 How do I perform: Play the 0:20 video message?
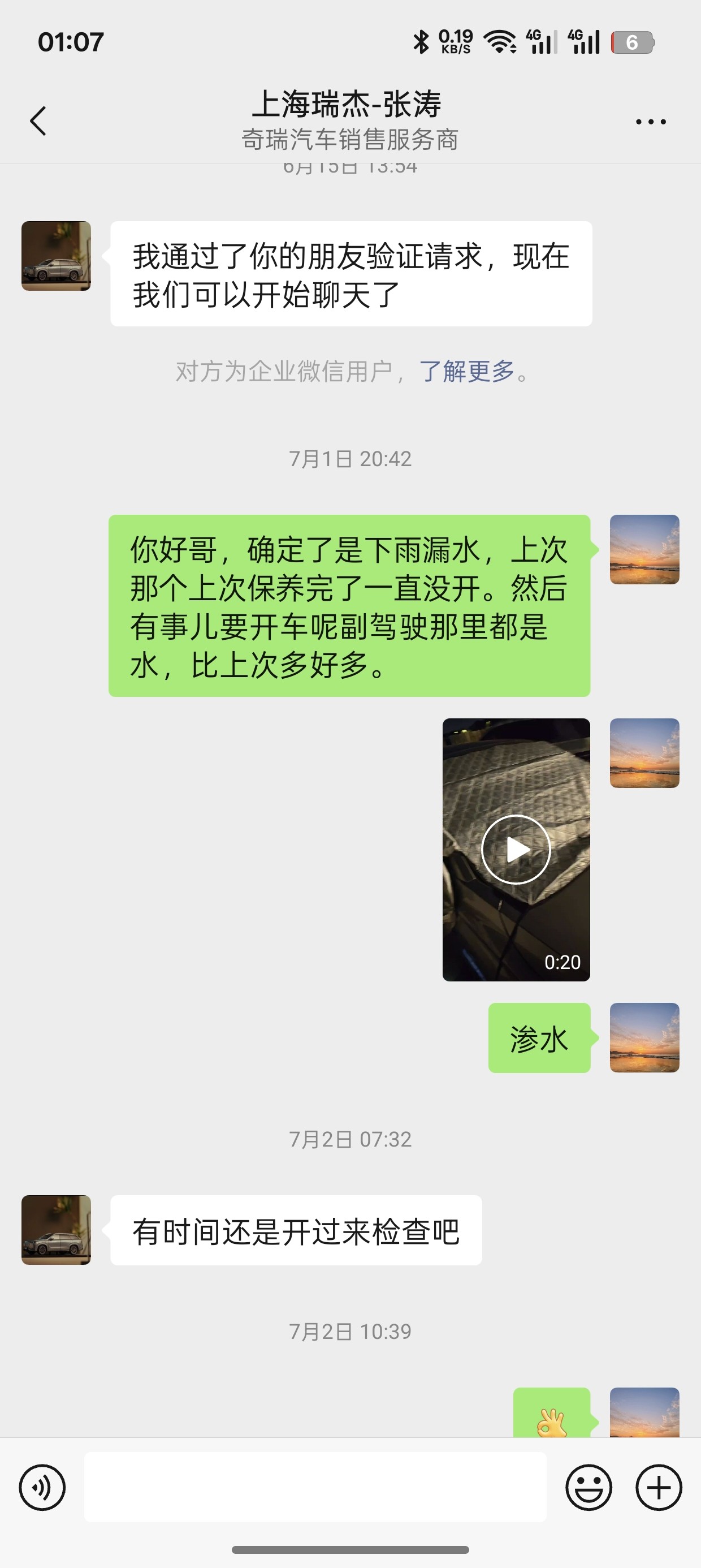(516, 849)
